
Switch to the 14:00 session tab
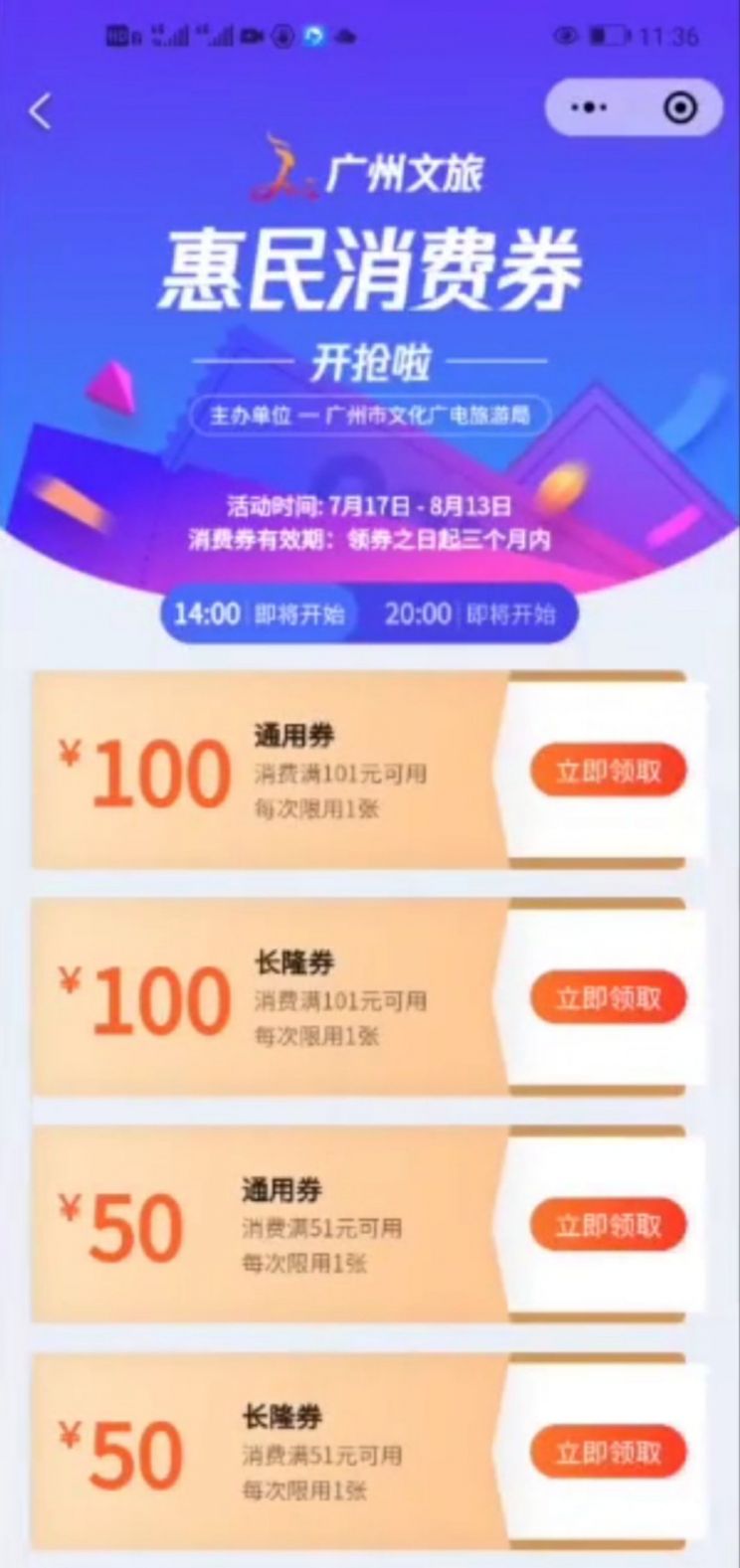261,613
